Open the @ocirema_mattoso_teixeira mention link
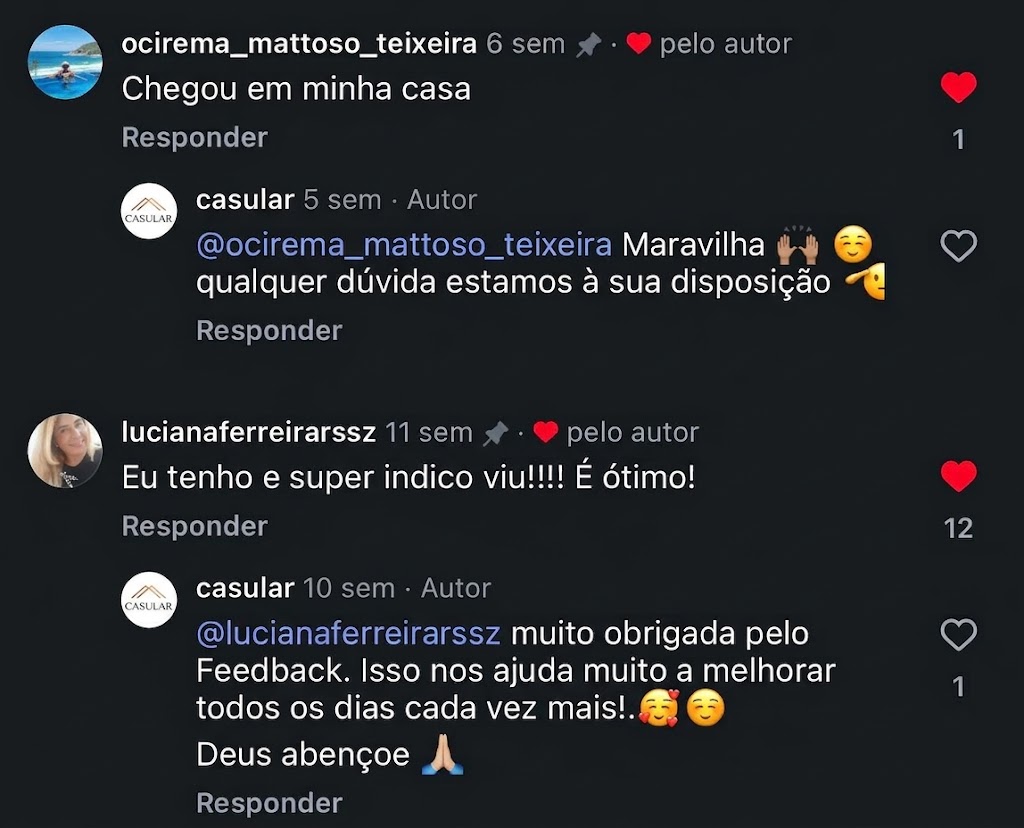Screen dimensions: 1024x828 click(x=404, y=245)
